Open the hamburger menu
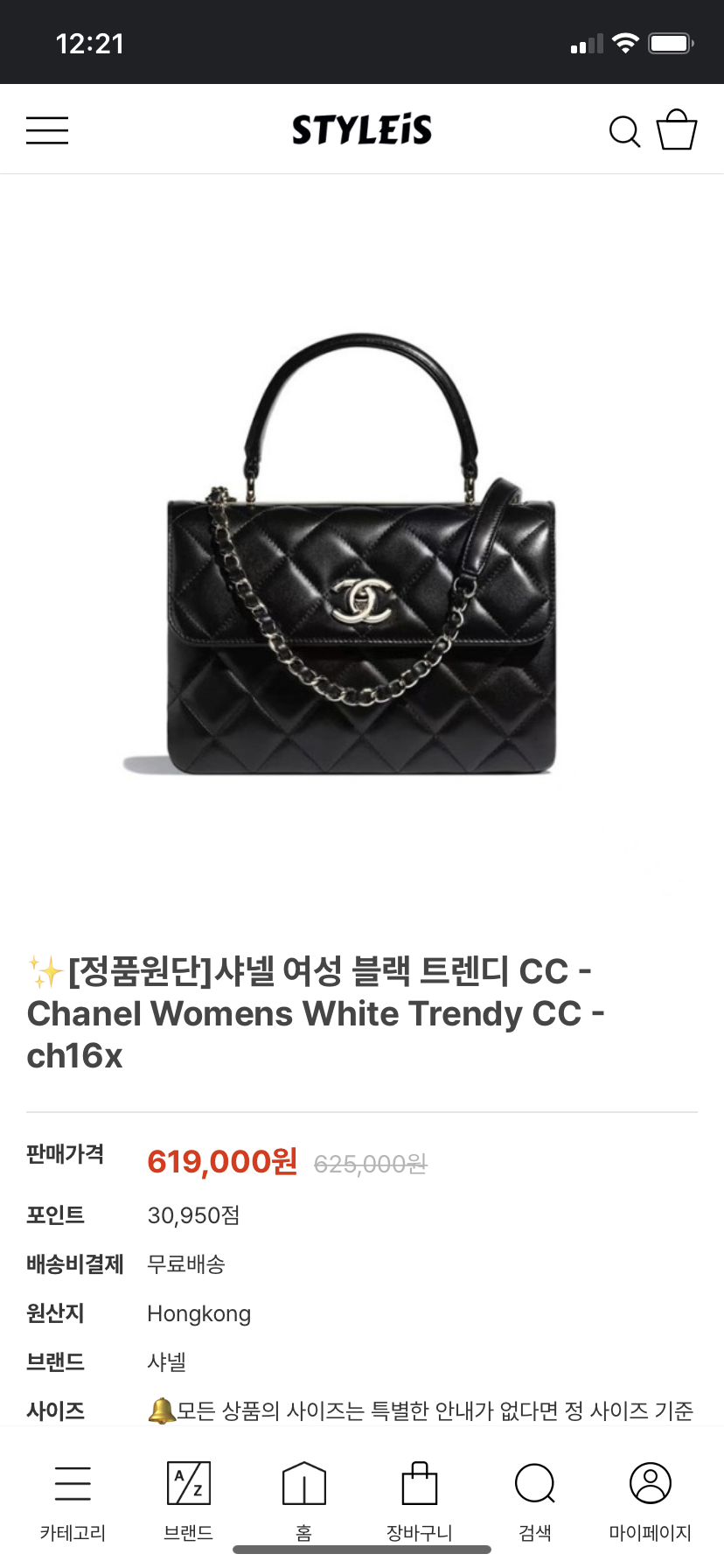Viewport: 724px width, 1568px height. coord(47,130)
